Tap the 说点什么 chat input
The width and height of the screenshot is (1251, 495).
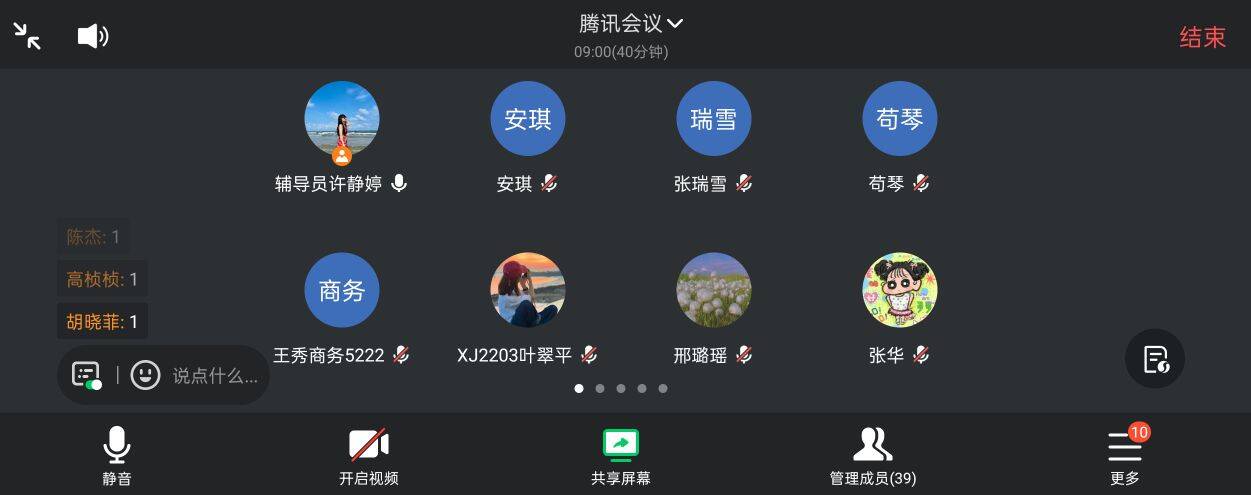click(215, 376)
